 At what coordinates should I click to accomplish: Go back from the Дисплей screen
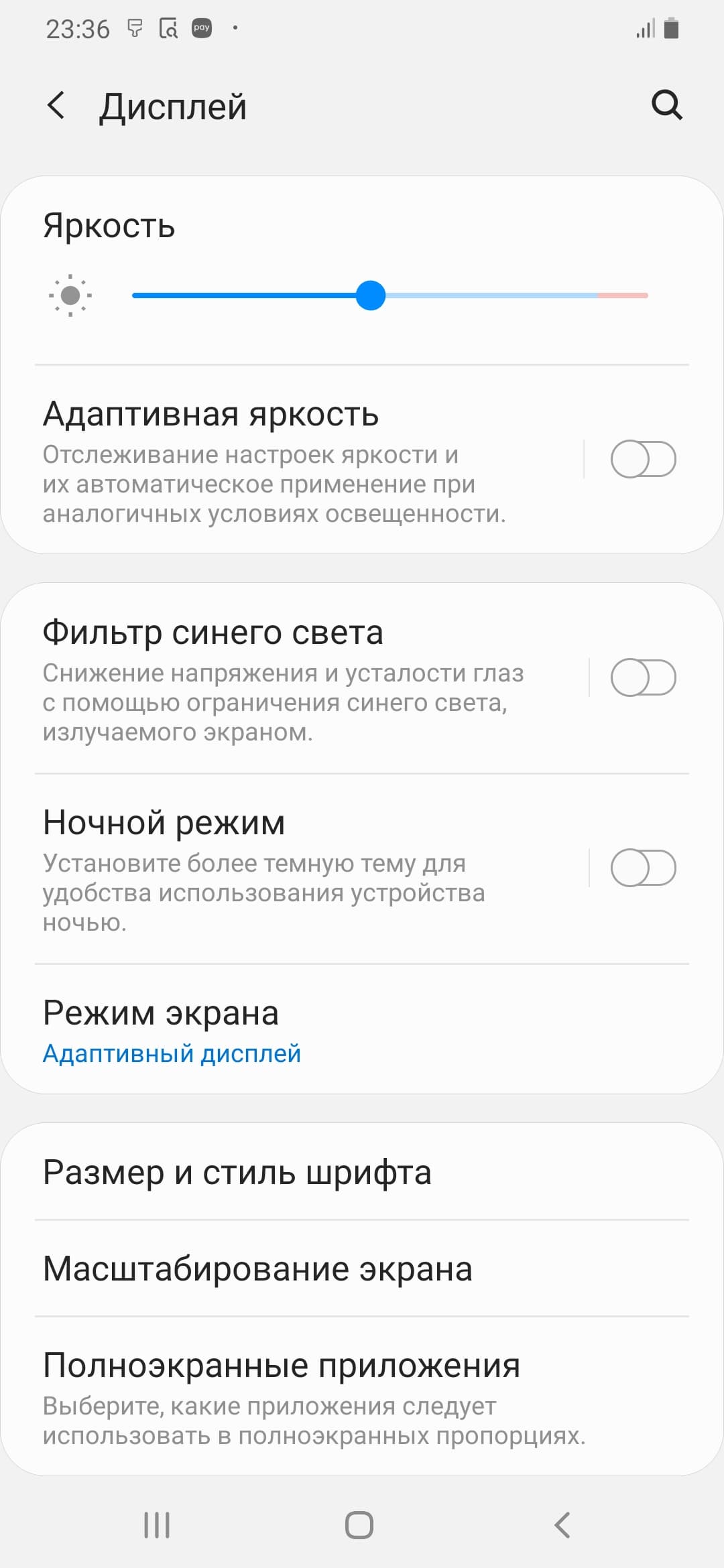(56, 106)
